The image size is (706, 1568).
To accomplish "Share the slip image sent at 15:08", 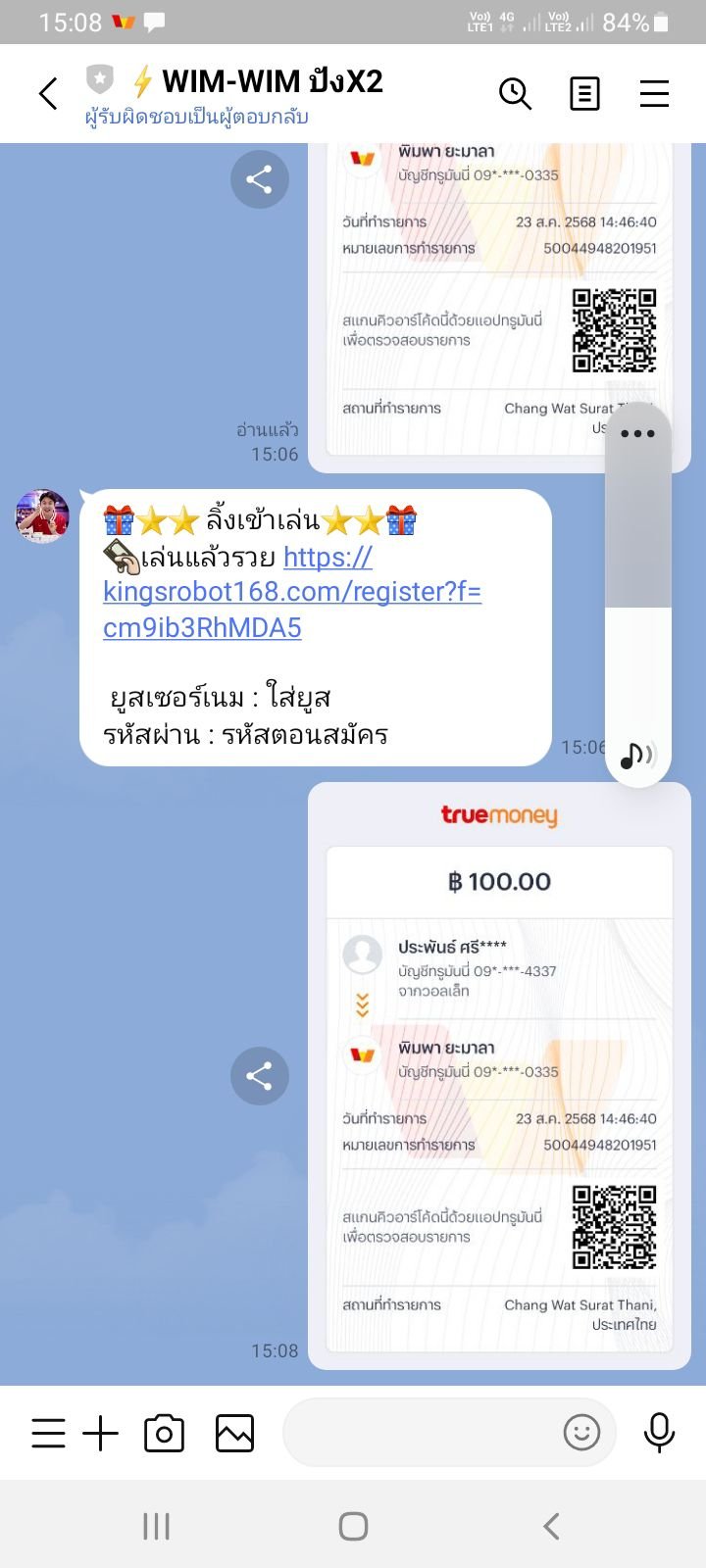I will pyautogui.click(x=259, y=1076).
